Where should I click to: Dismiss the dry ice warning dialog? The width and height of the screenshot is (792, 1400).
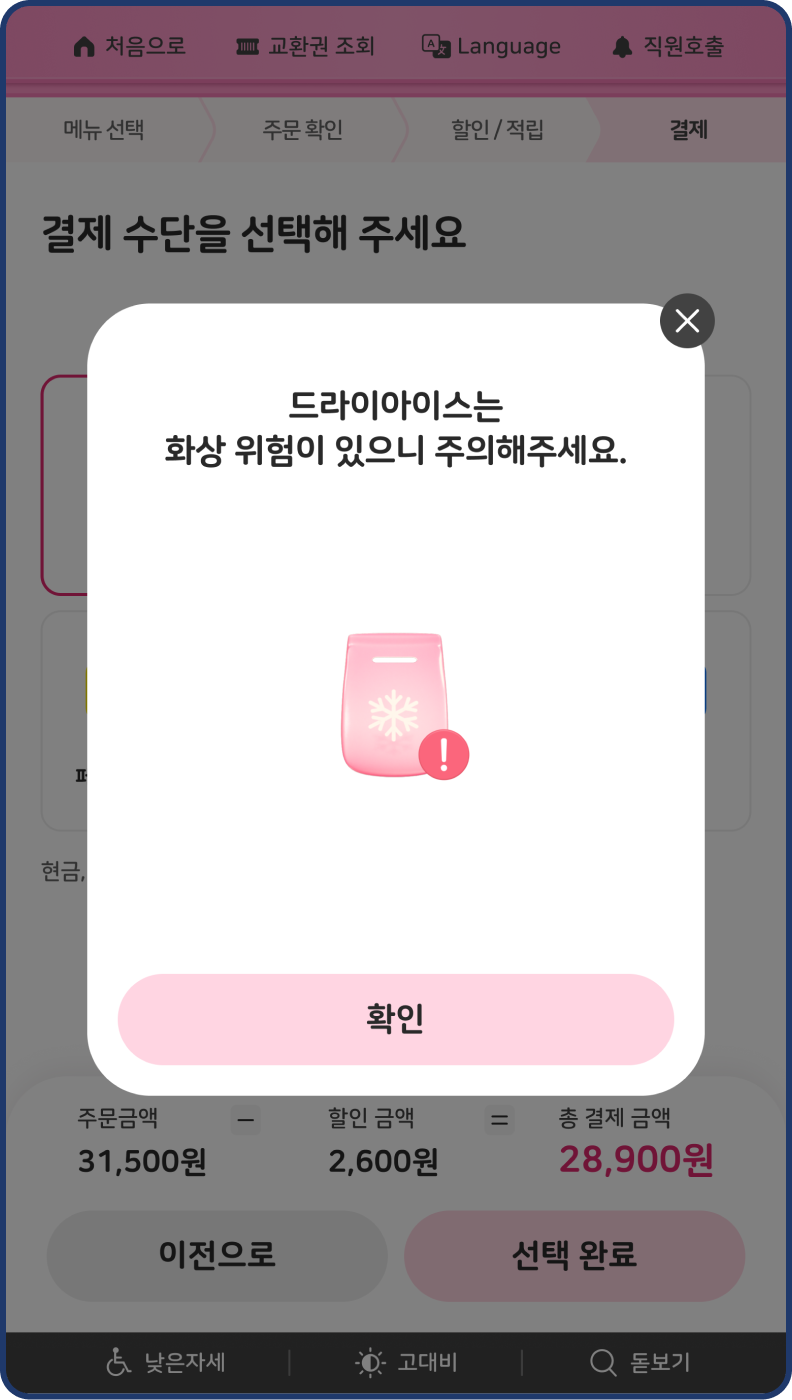pos(687,321)
